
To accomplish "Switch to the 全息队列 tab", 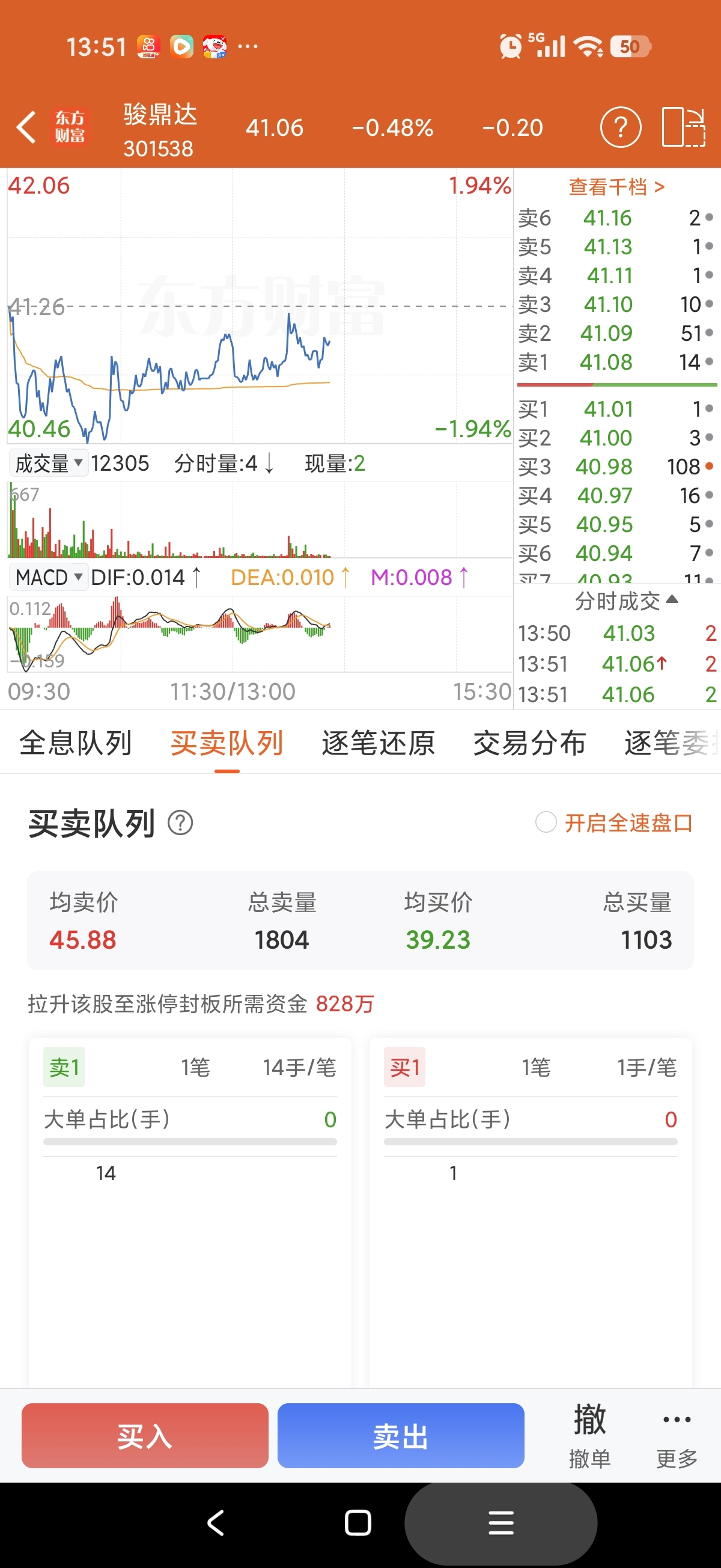I will [x=76, y=743].
